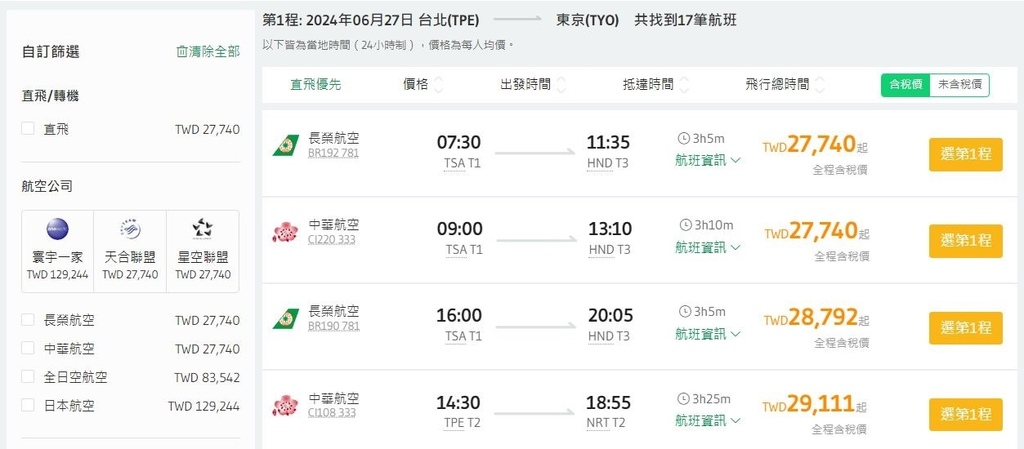Switch prices to 未含稅價
The height and width of the screenshot is (449, 1024).
959,85
